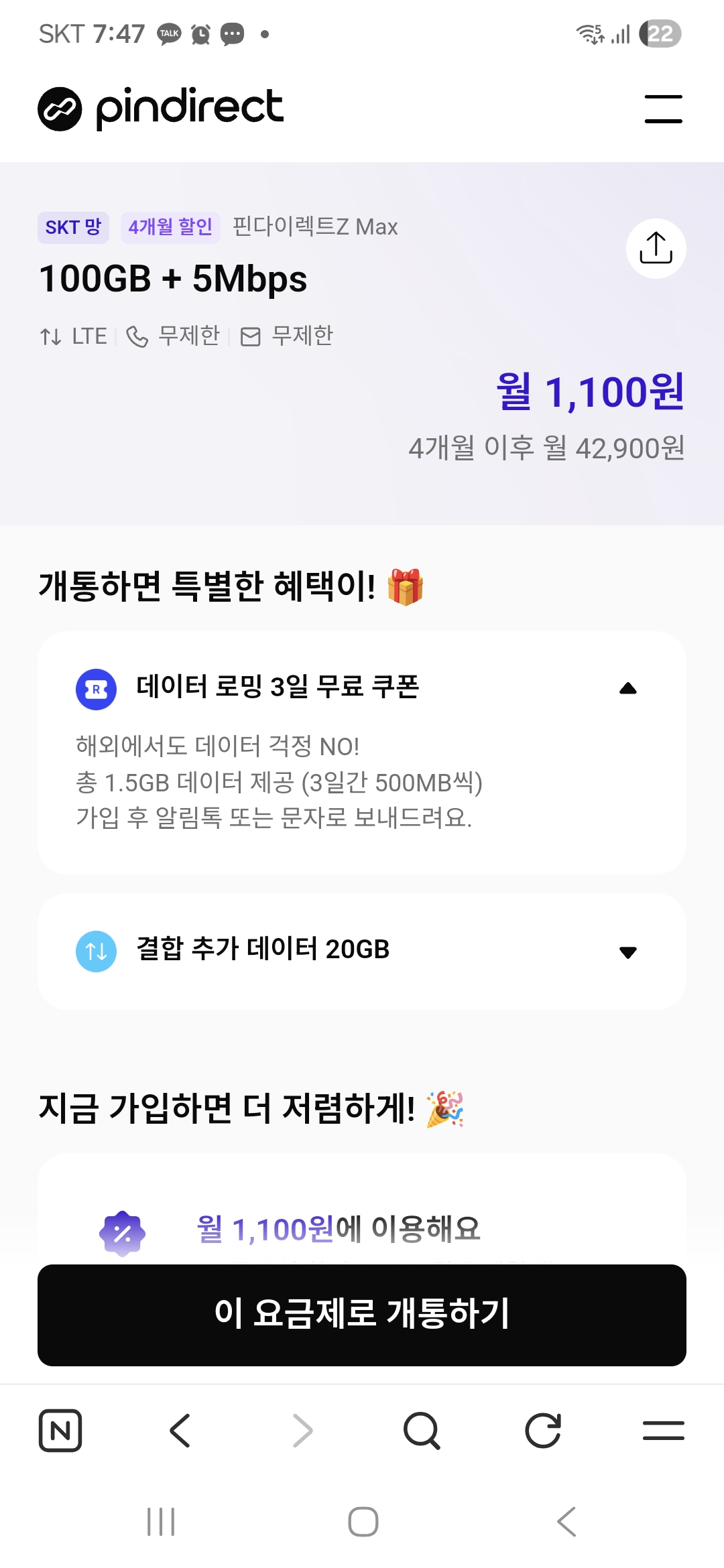
Task: Open system recent apps
Action: (161, 1522)
